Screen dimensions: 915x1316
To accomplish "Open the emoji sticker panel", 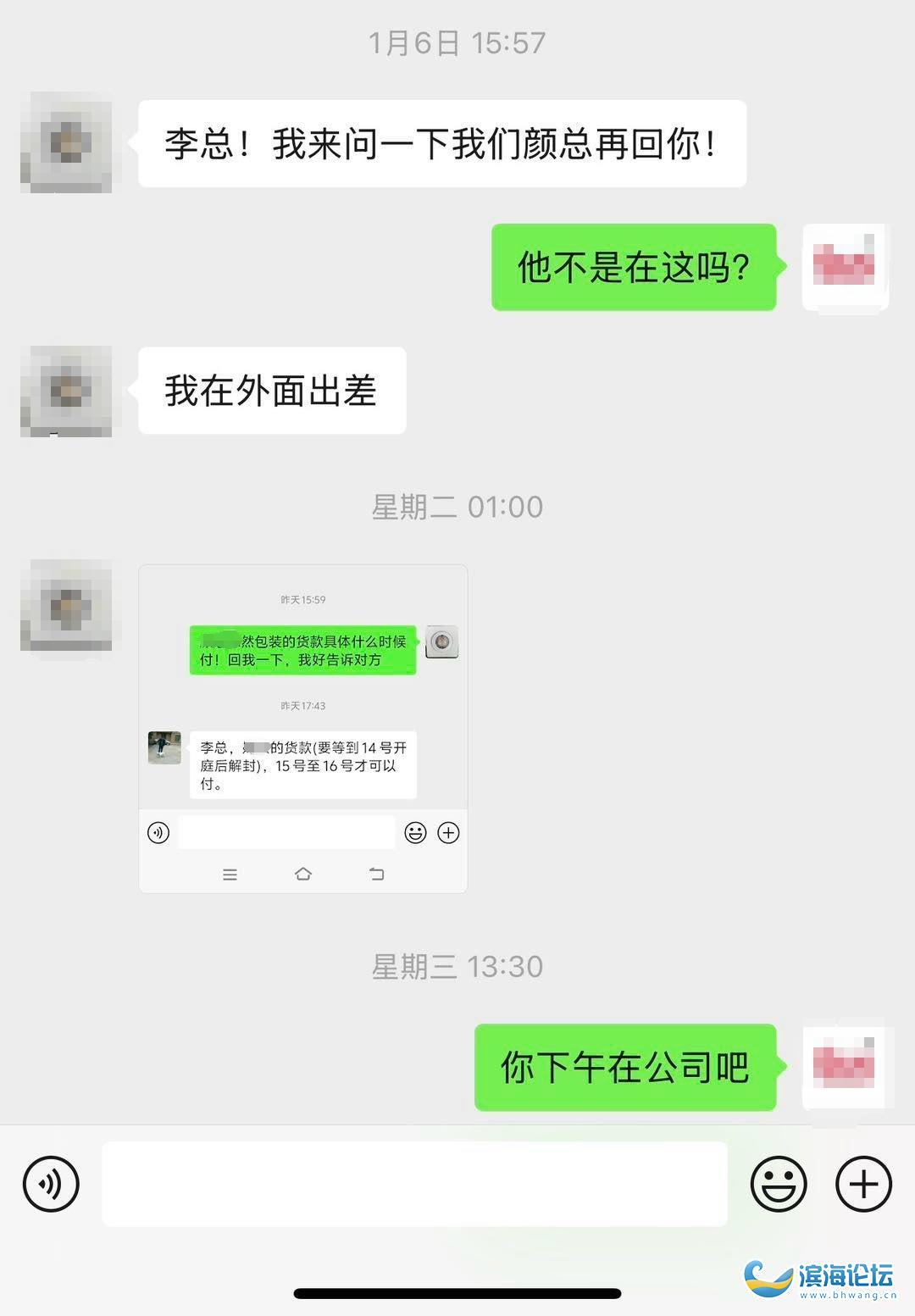I will [x=778, y=1184].
